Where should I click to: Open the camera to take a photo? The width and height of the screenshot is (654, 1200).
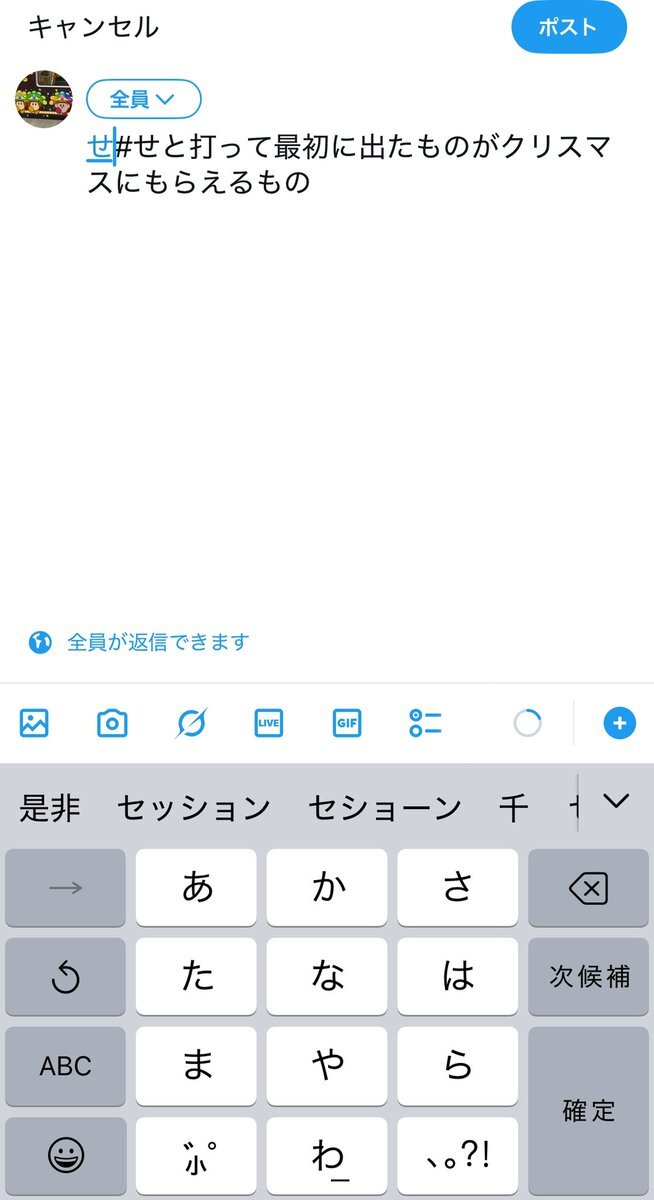pyautogui.click(x=112, y=723)
